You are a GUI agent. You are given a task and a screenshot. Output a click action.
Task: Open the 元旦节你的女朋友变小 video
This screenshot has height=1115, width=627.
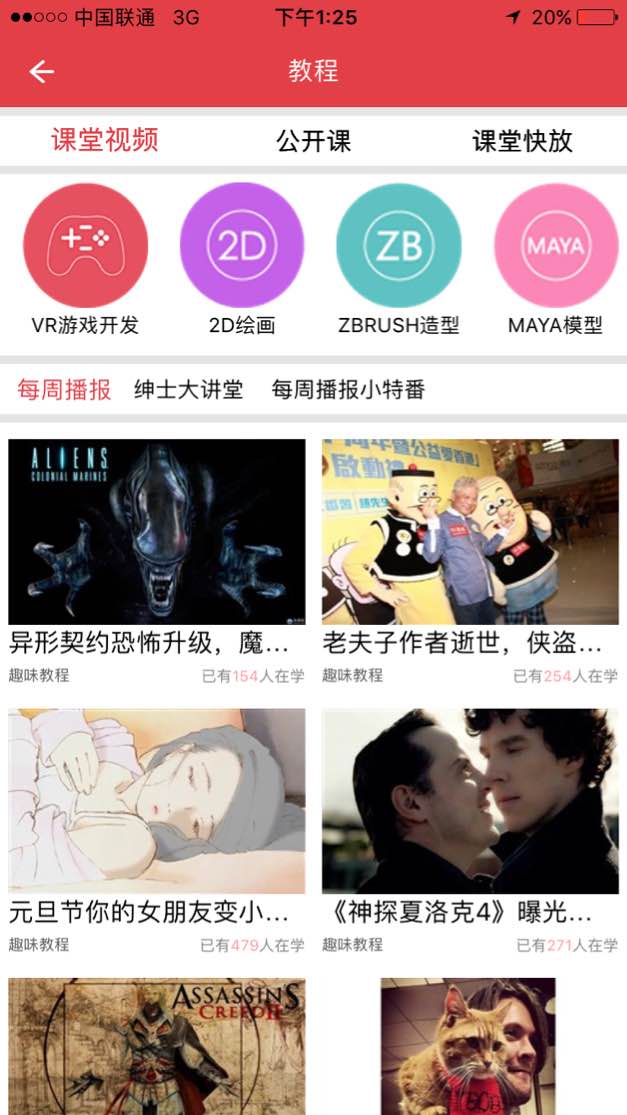(x=157, y=801)
